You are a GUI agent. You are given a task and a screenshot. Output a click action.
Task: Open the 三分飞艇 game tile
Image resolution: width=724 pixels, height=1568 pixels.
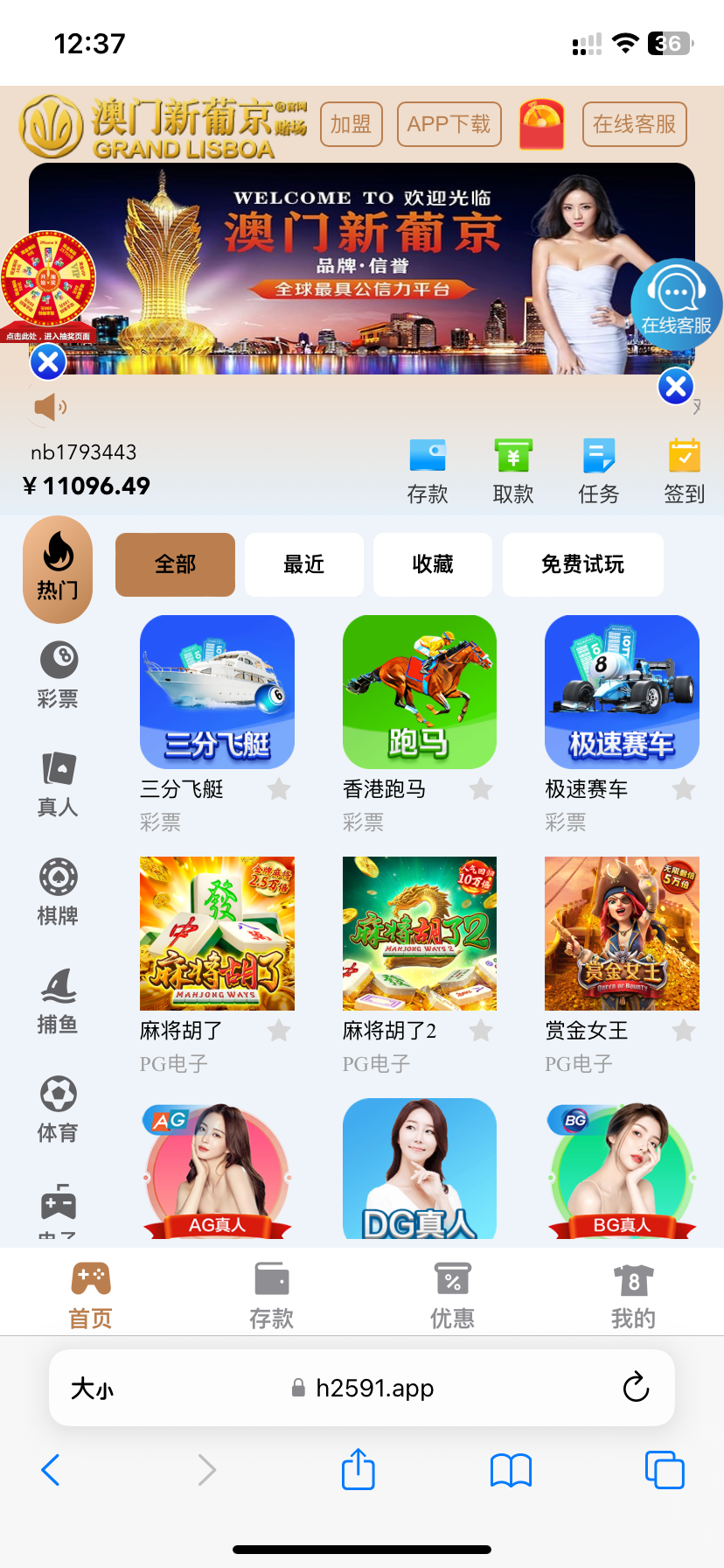click(x=217, y=692)
